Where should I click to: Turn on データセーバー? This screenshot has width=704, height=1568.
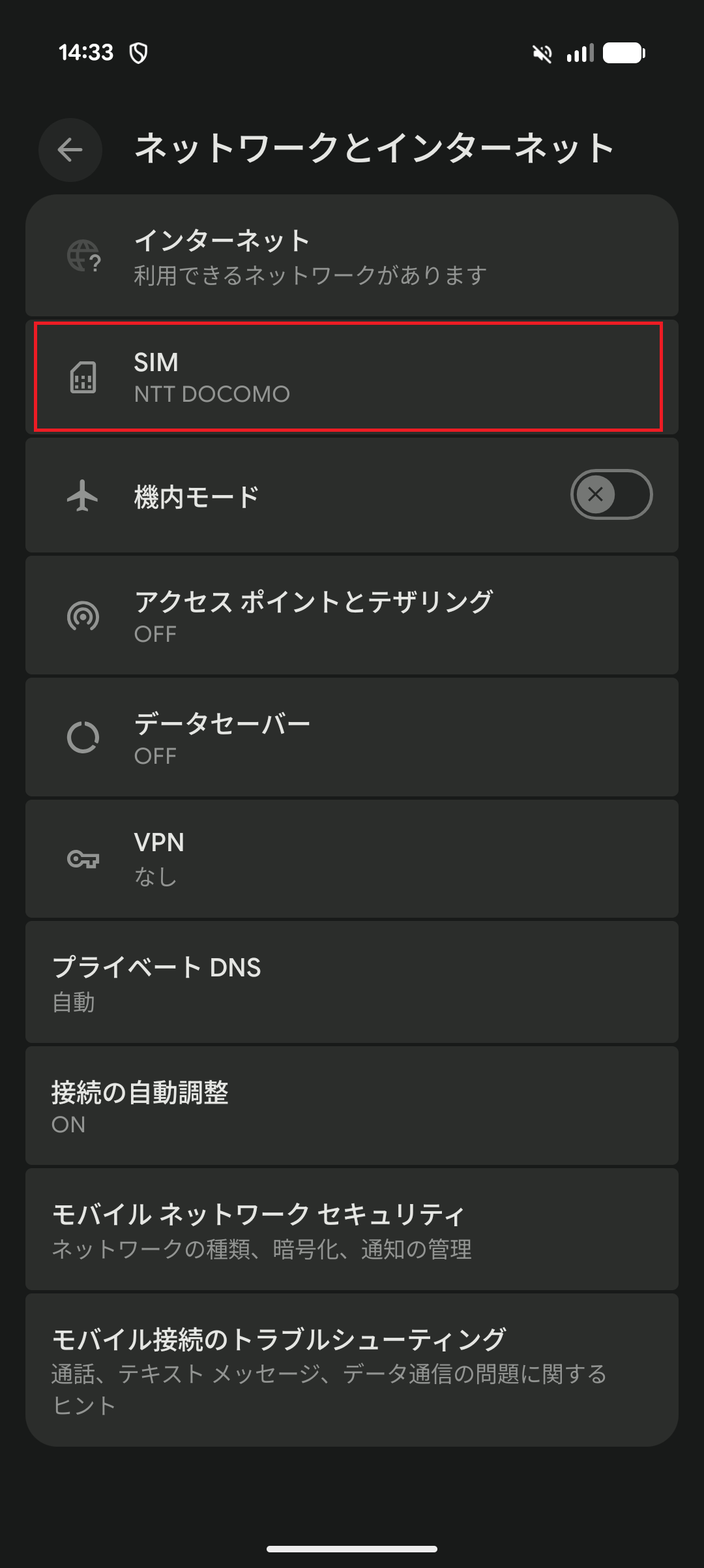point(352,737)
